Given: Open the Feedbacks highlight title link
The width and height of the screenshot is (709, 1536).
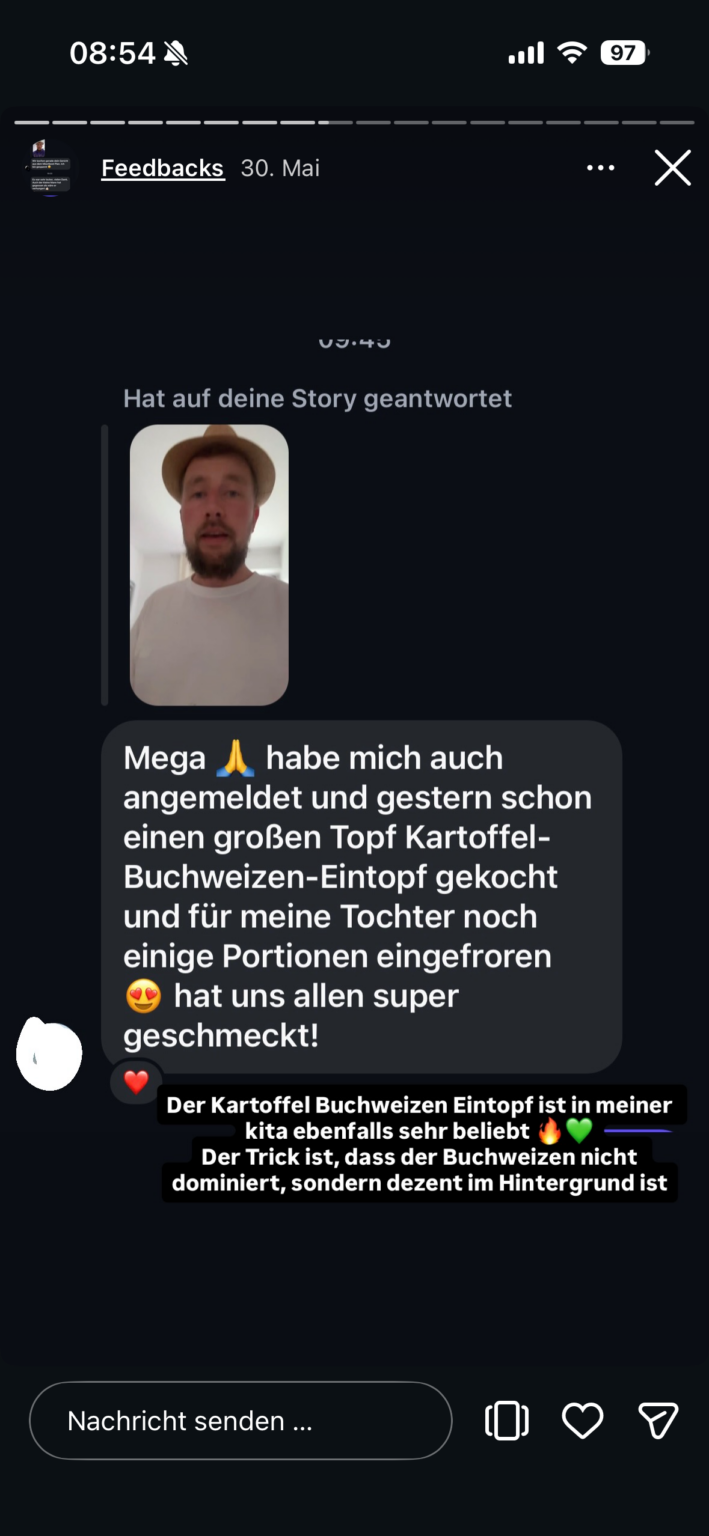Looking at the screenshot, I should click(162, 168).
